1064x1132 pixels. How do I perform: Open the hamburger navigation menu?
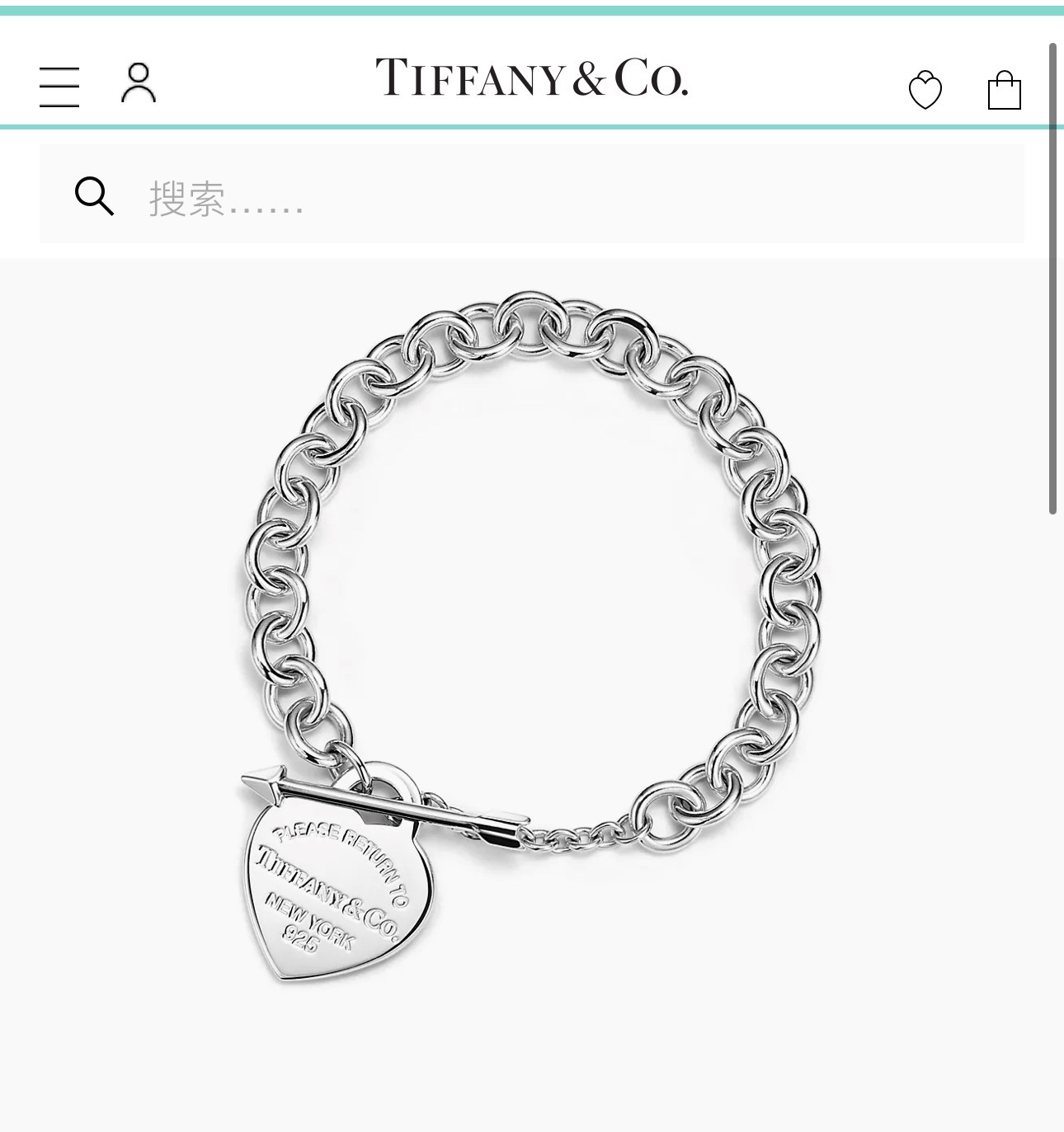(59, 87)
